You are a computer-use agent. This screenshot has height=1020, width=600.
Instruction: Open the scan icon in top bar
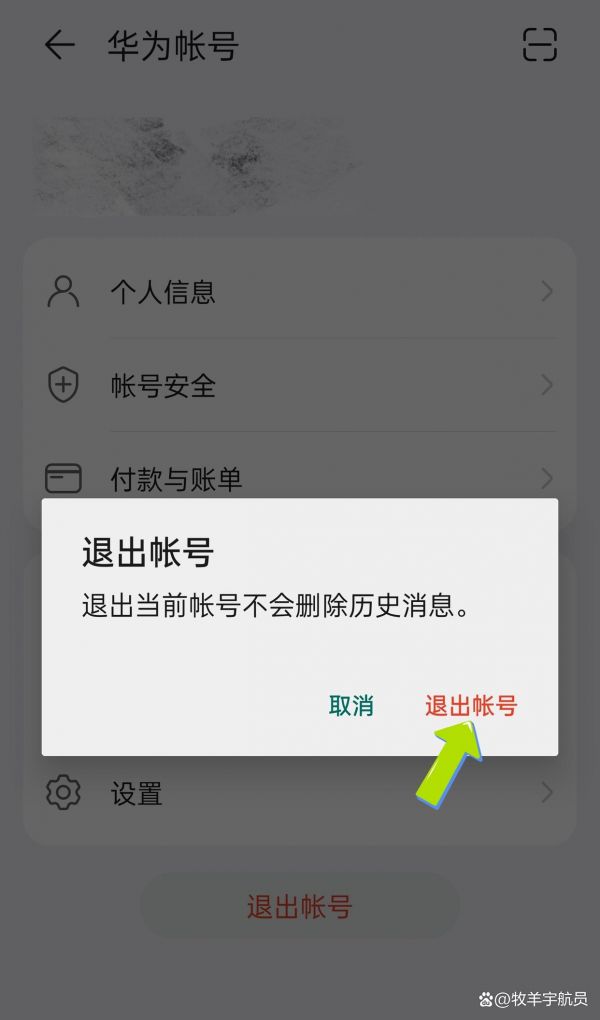540,46
